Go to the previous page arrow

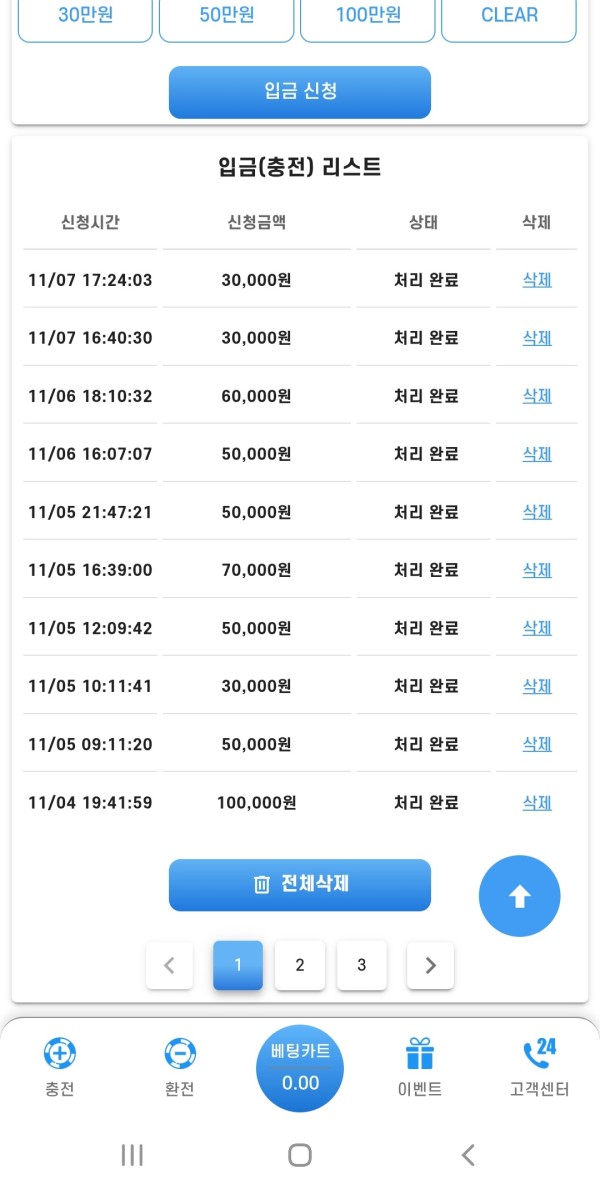170,965
